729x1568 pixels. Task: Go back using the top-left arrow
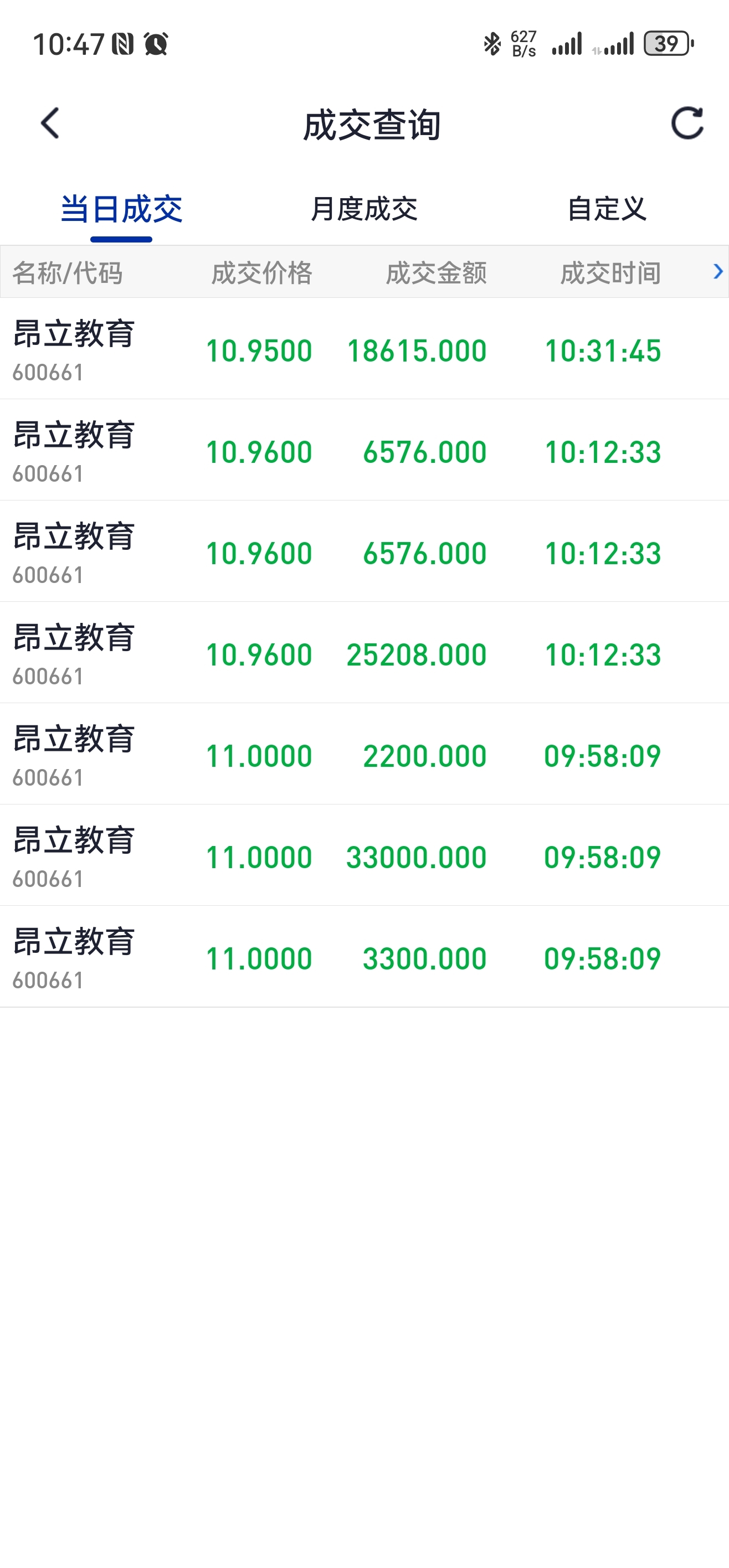click(50, 123)
